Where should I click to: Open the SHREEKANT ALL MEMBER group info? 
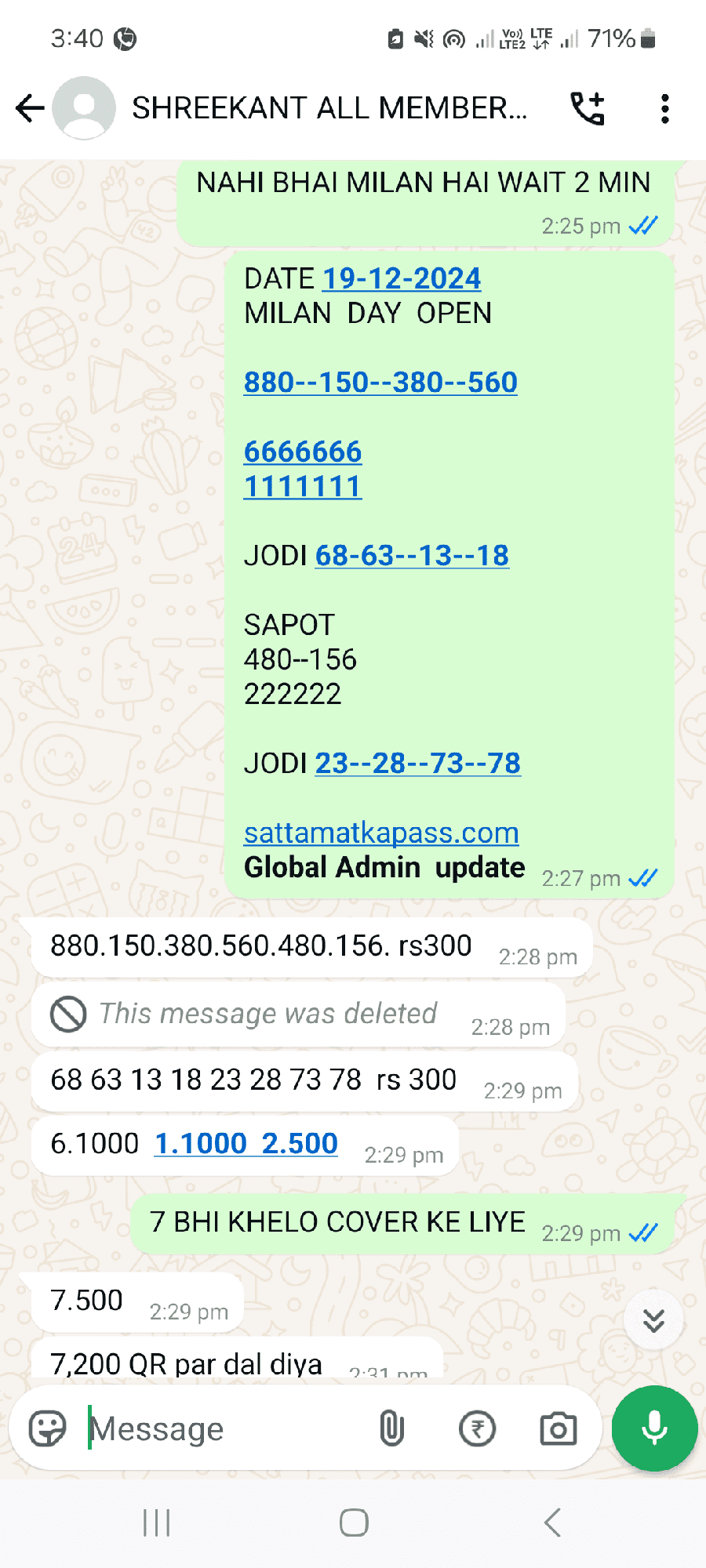[x=329, y=108]
